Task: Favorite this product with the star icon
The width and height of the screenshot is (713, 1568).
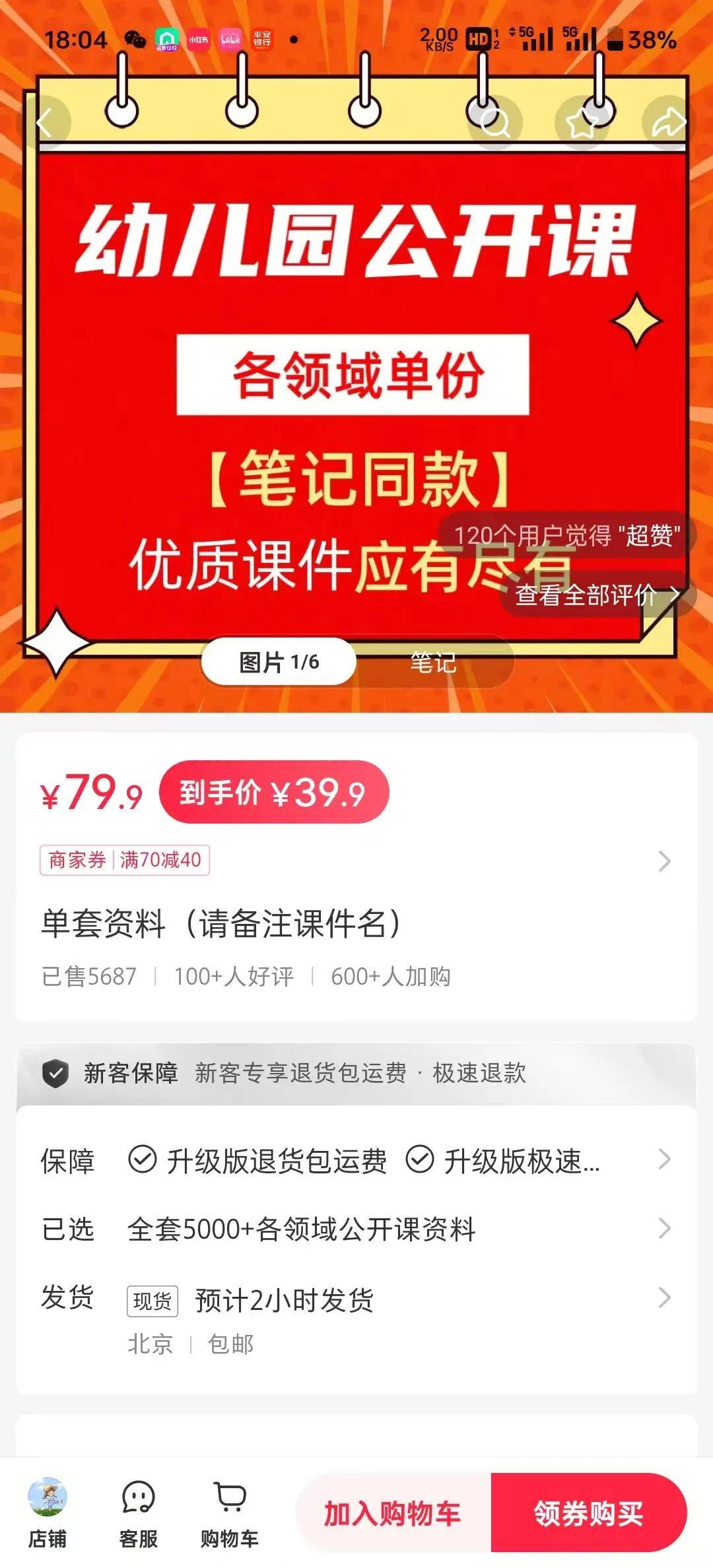Action: pos(582,123)
